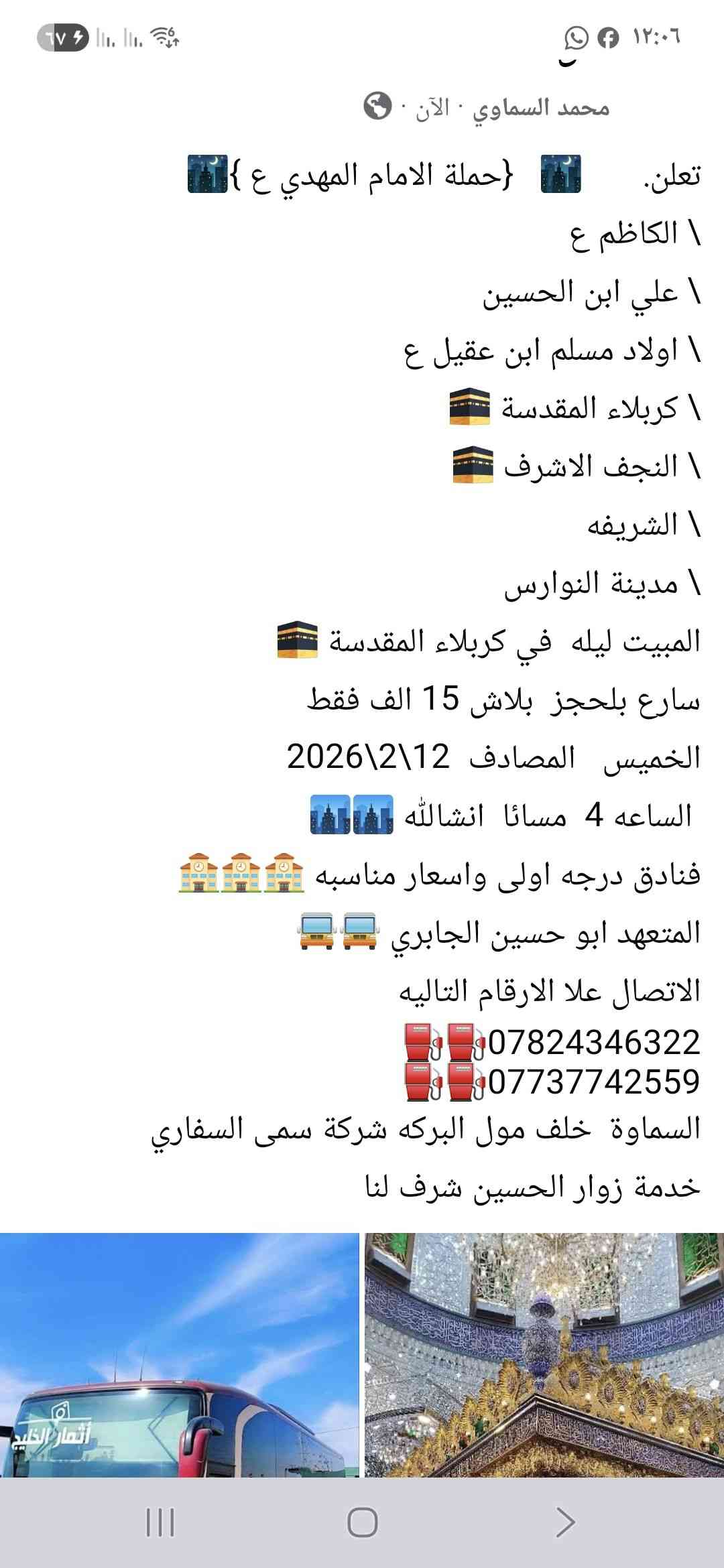Open the recent apps view
The image size is (724, 1568).
pos(160,1522)
